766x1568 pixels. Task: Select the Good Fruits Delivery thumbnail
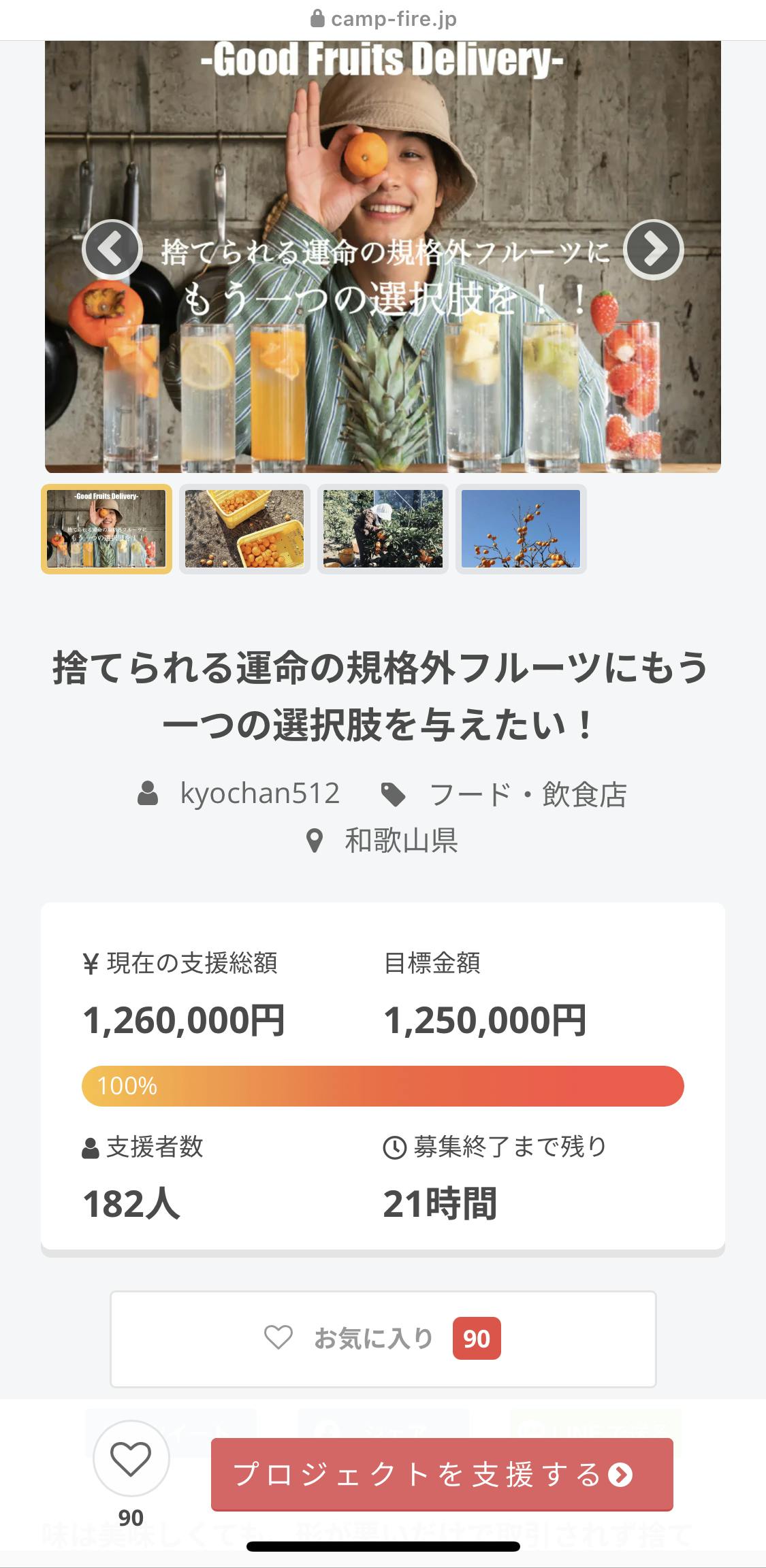coord(106,529)
